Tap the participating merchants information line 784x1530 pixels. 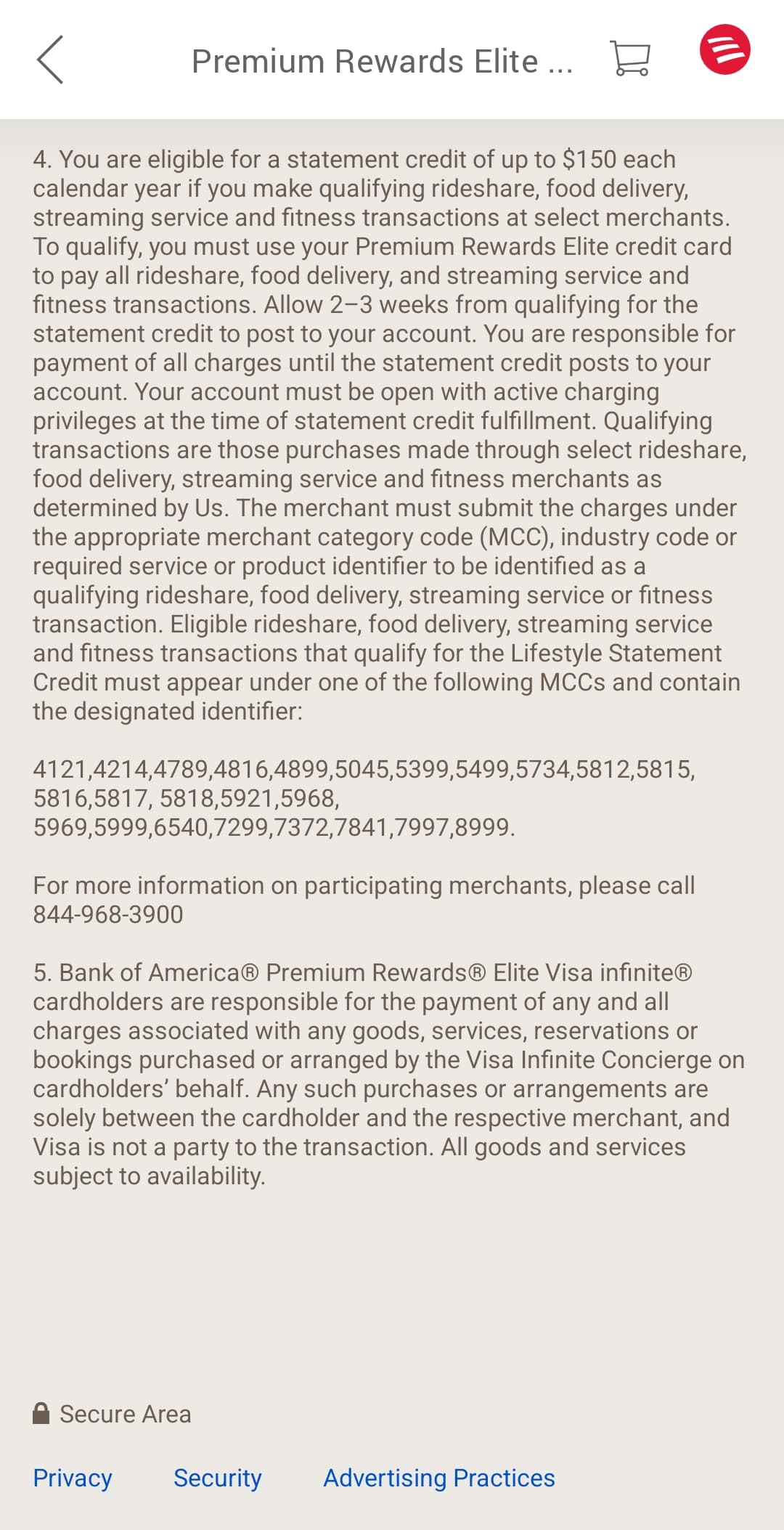tap(363, 884)
